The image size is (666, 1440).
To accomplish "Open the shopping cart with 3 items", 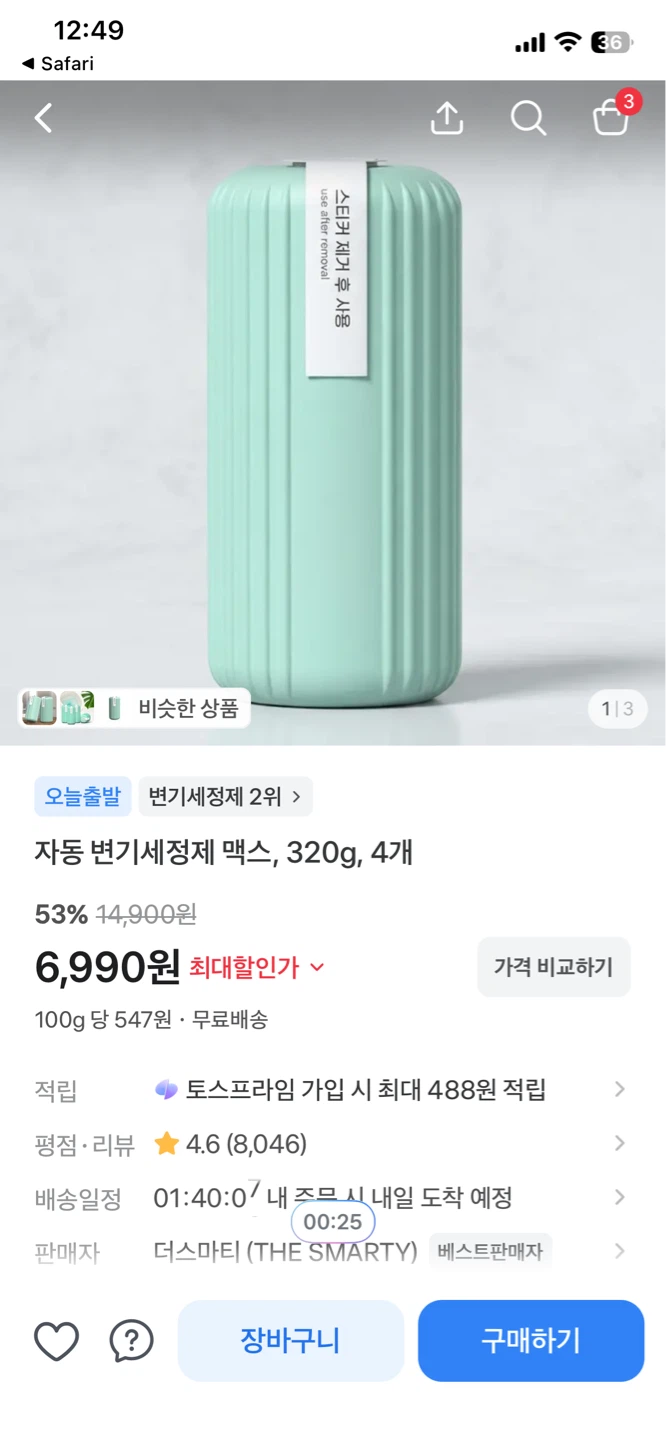I will [612, 115].
